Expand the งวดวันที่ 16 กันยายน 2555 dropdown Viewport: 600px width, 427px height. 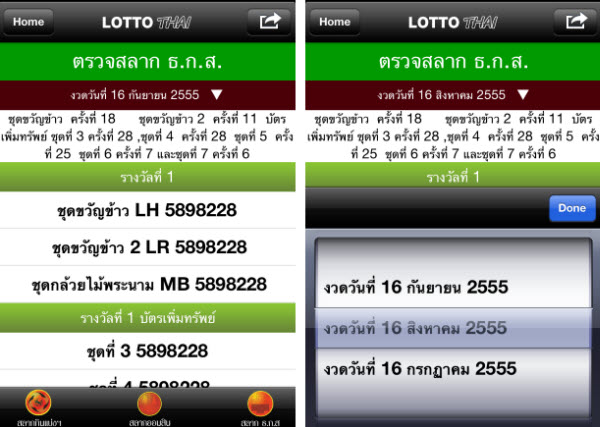(149, 95)
